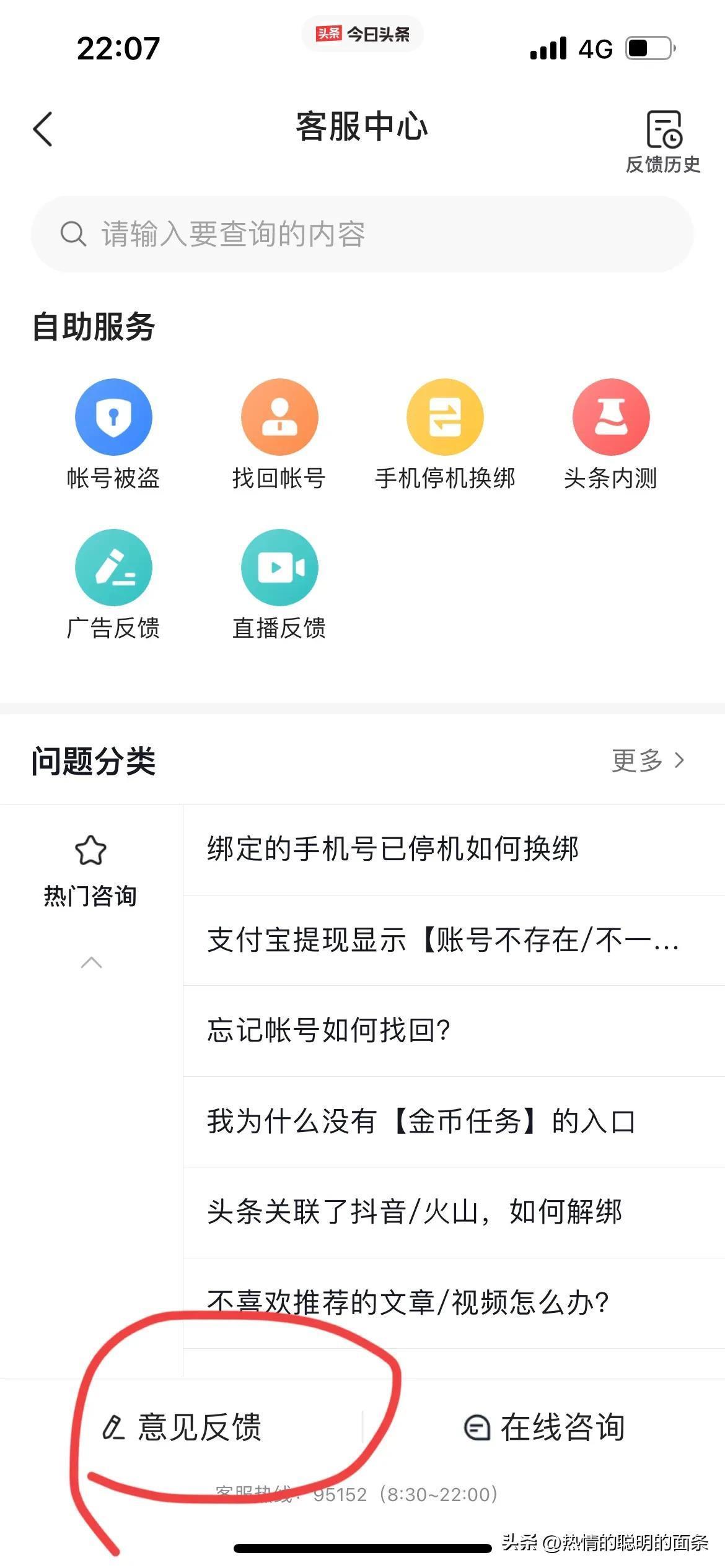Open 头条关联了抖音/火山，如何解绑 question

click(454, 1212)
